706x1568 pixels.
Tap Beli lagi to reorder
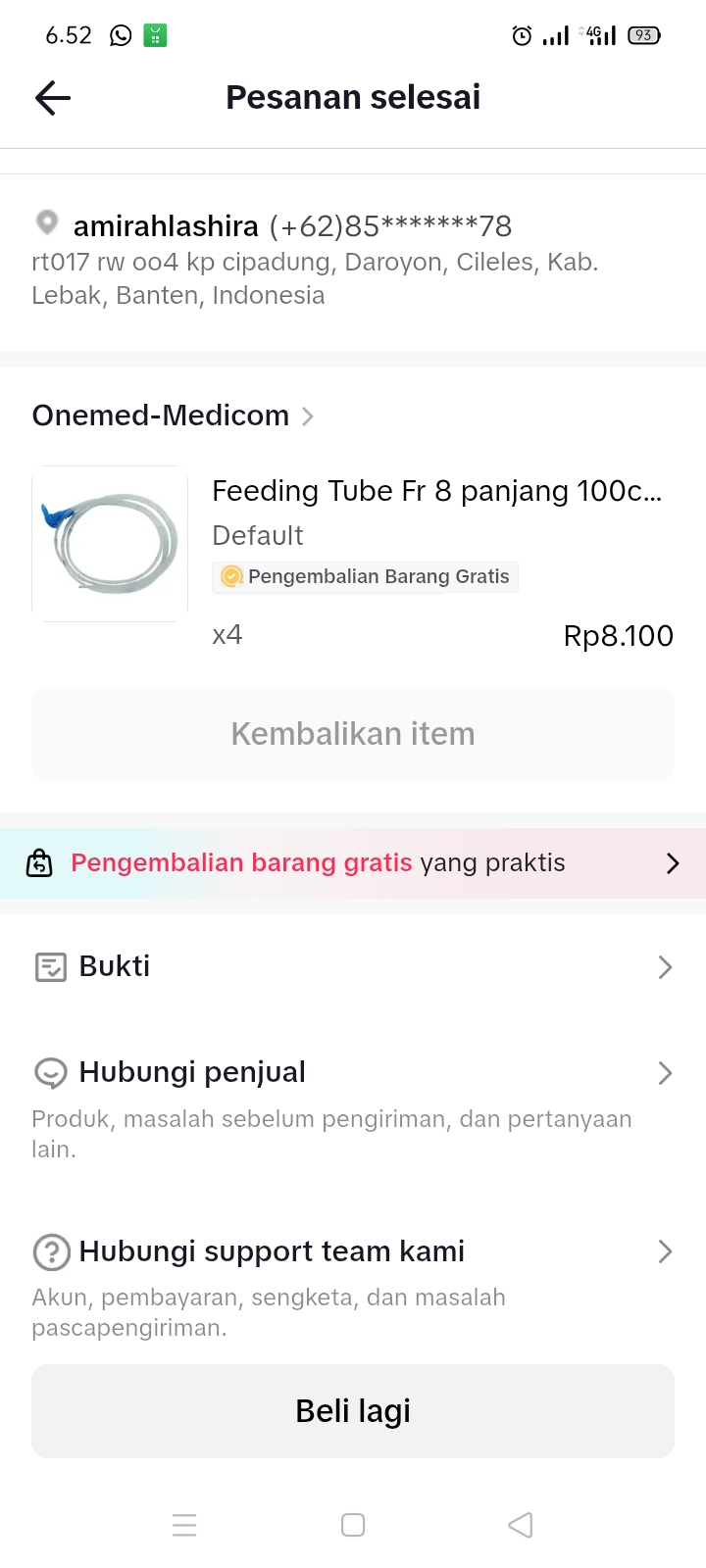coord(353,1411)
